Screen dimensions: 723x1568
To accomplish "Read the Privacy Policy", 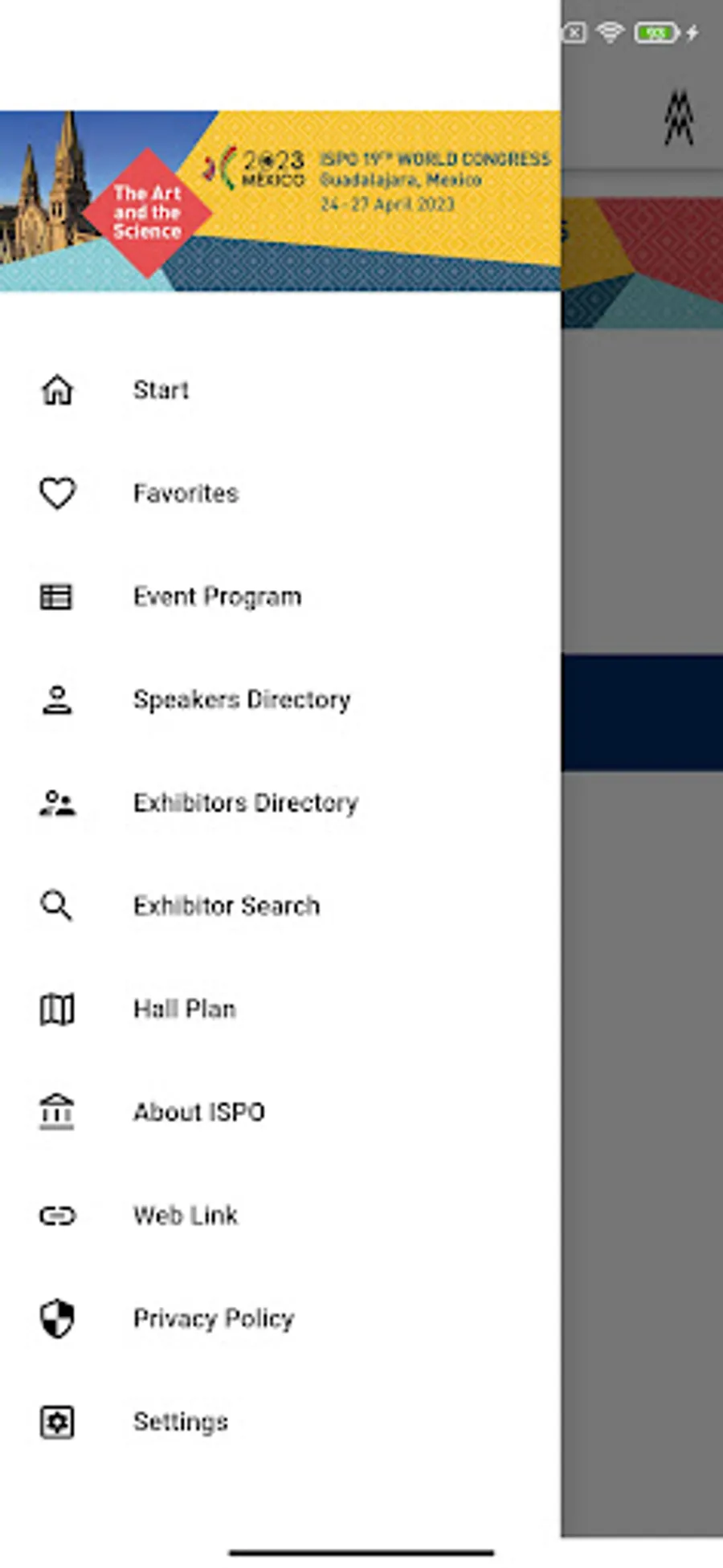I will (213, 1318).
